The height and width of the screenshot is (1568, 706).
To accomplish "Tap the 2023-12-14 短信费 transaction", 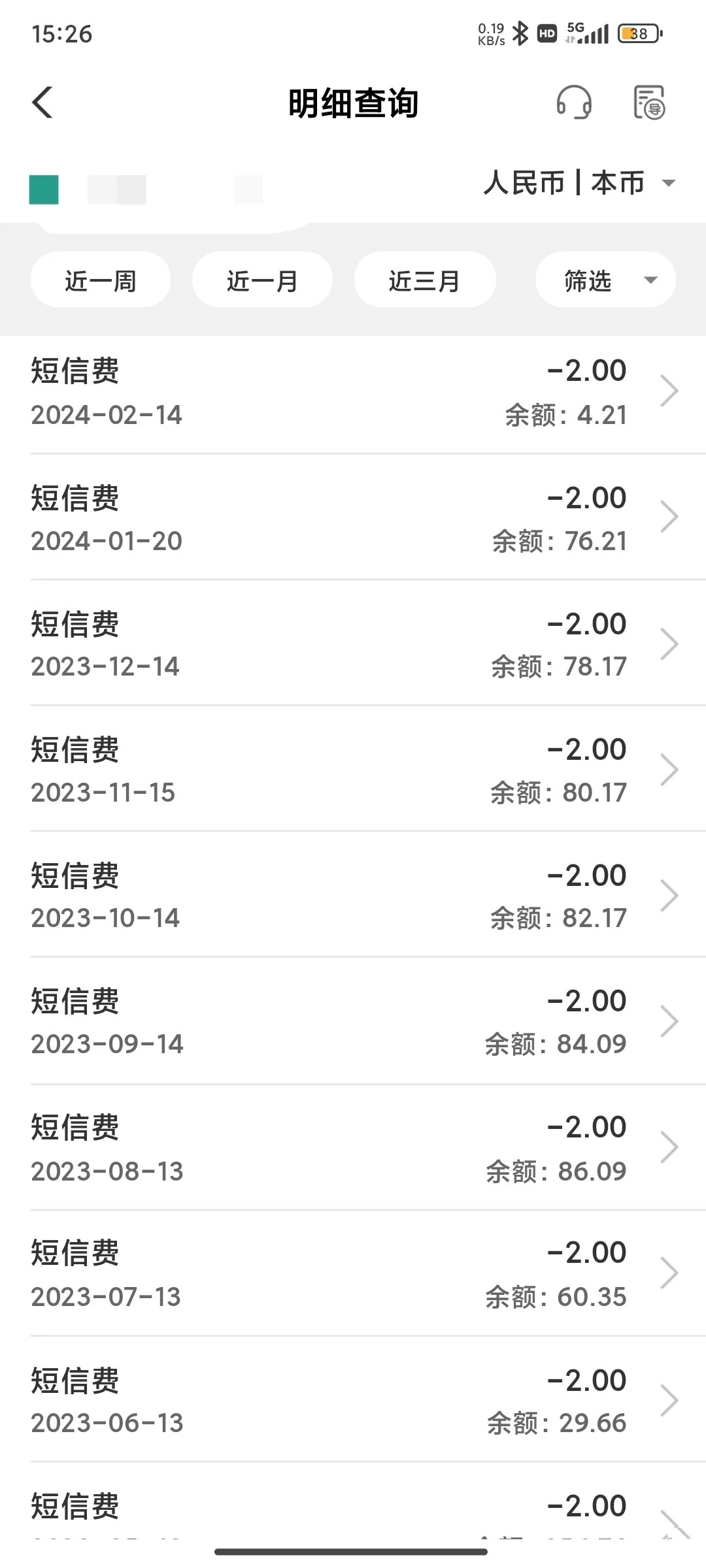I will coord(353,644).
